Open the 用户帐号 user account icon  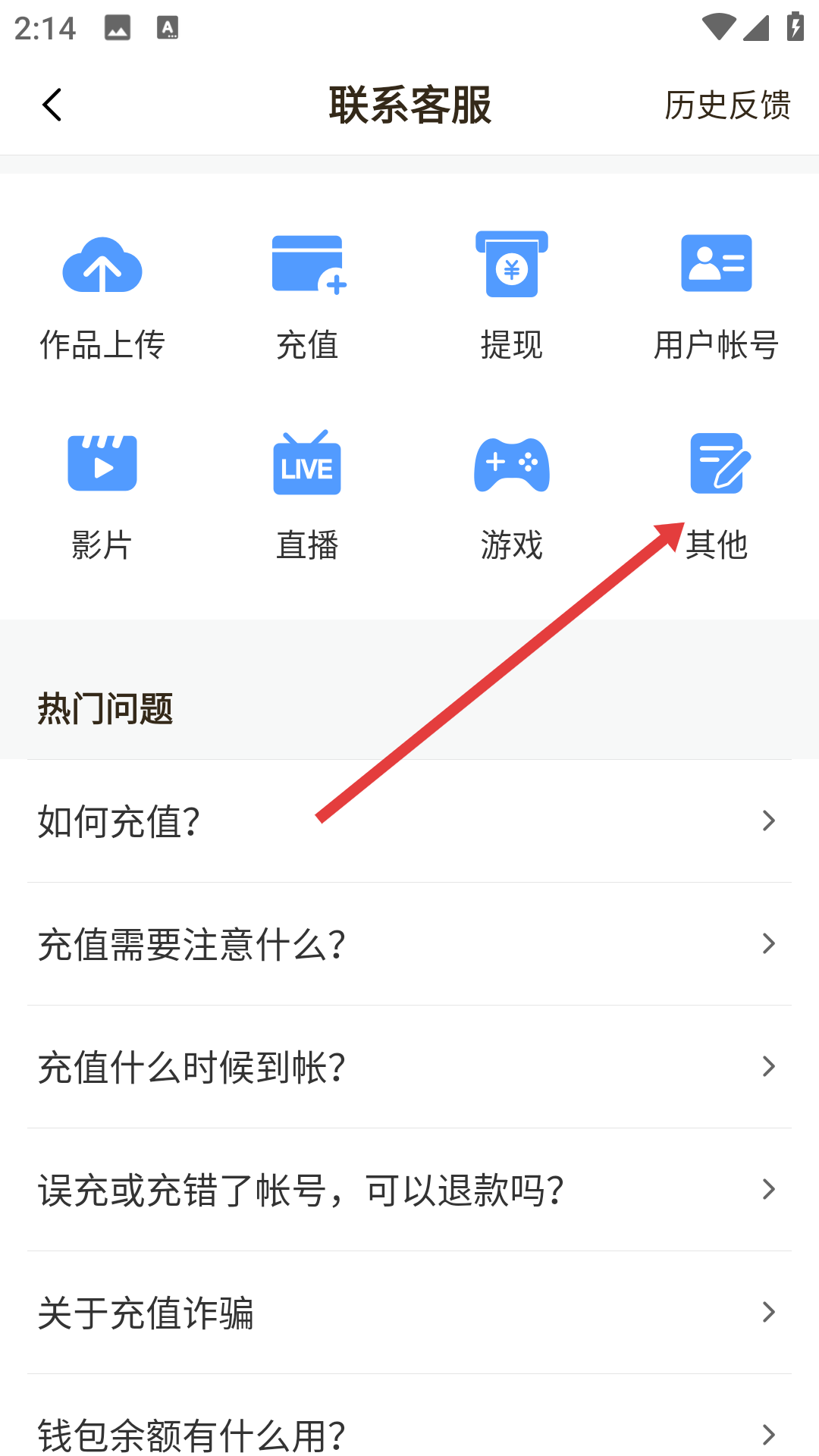coord(717,264)
